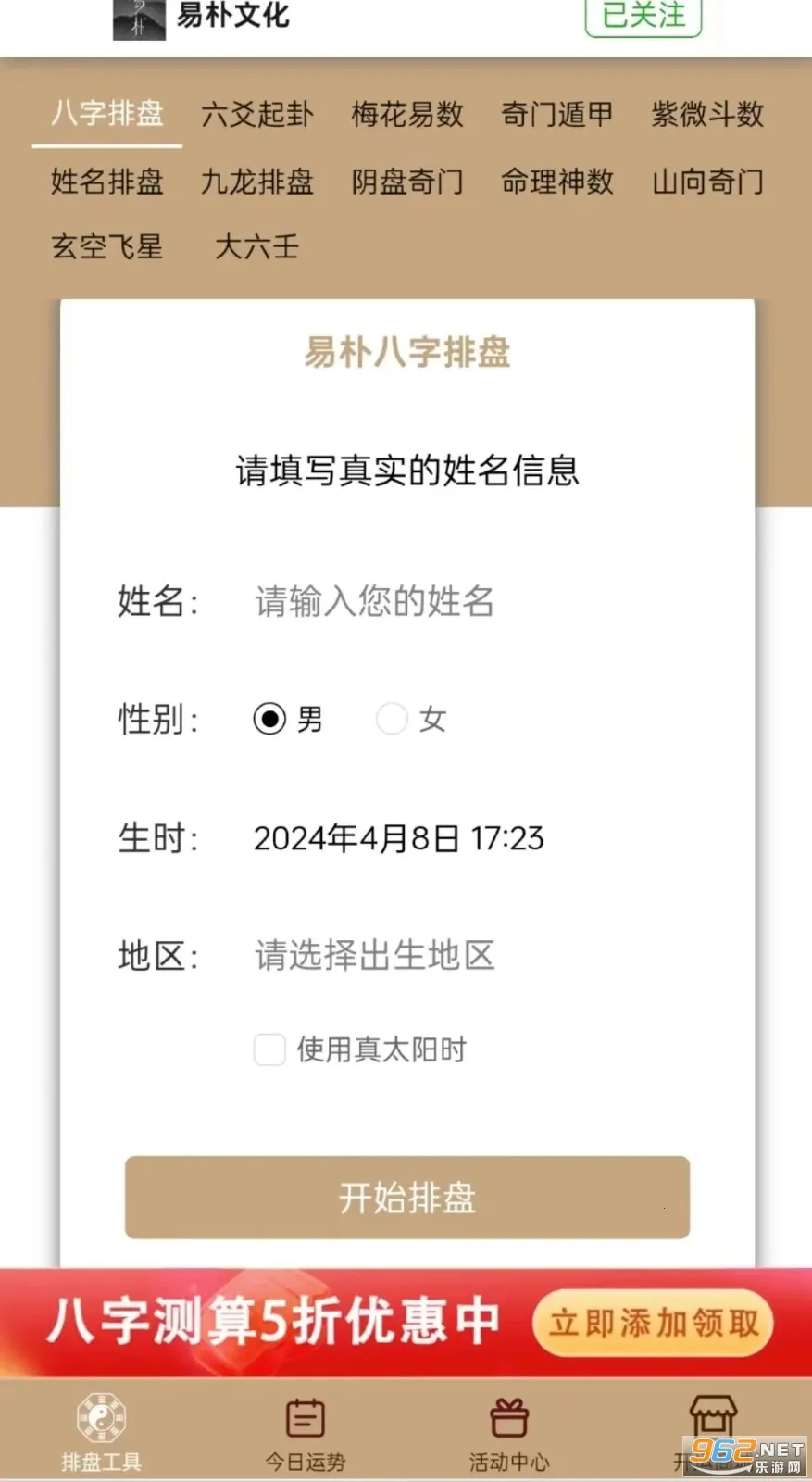Go to the 紫微斗数 tab
Image resolution: width=812 pixels, height=1482 pixels.
click(707, 114)
